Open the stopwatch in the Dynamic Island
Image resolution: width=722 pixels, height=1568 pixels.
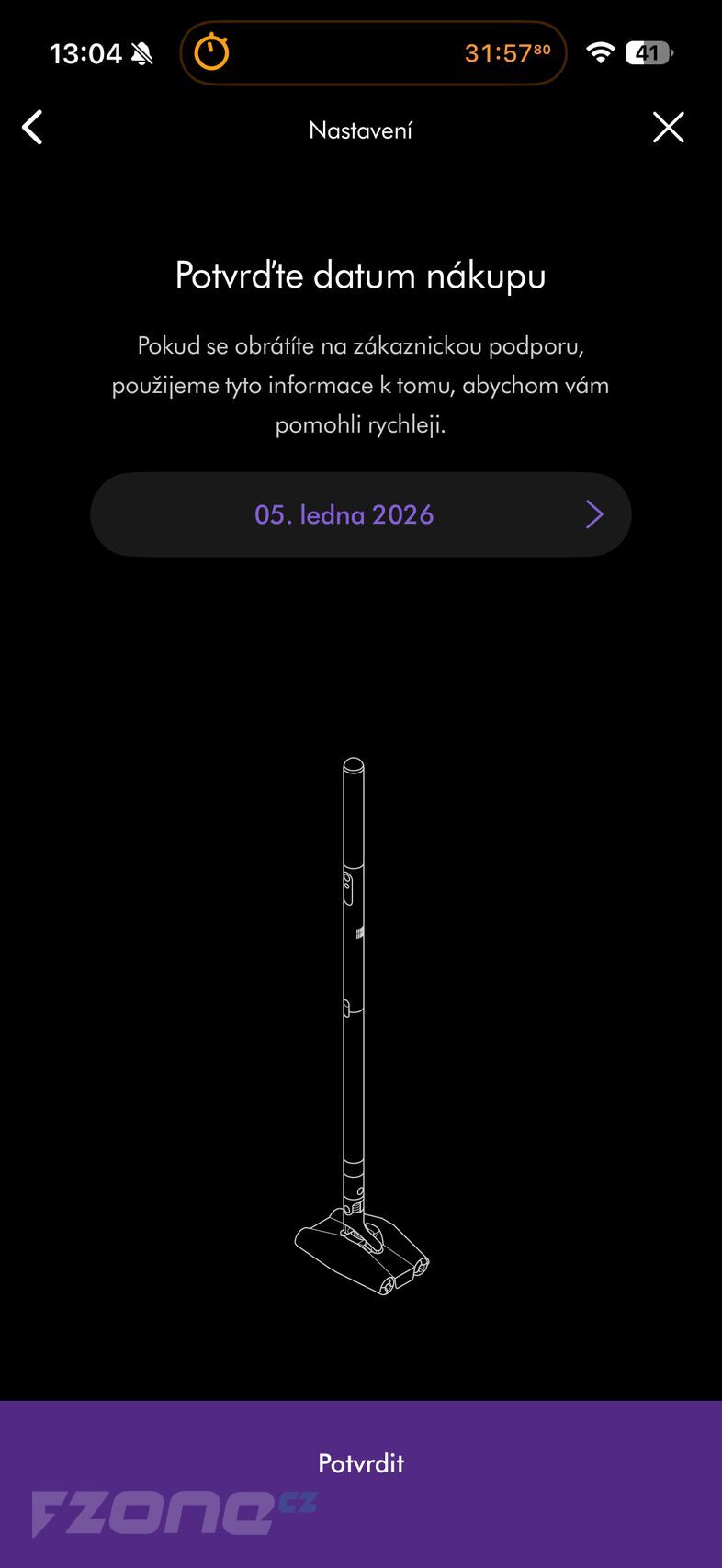[x=373, y=53]
